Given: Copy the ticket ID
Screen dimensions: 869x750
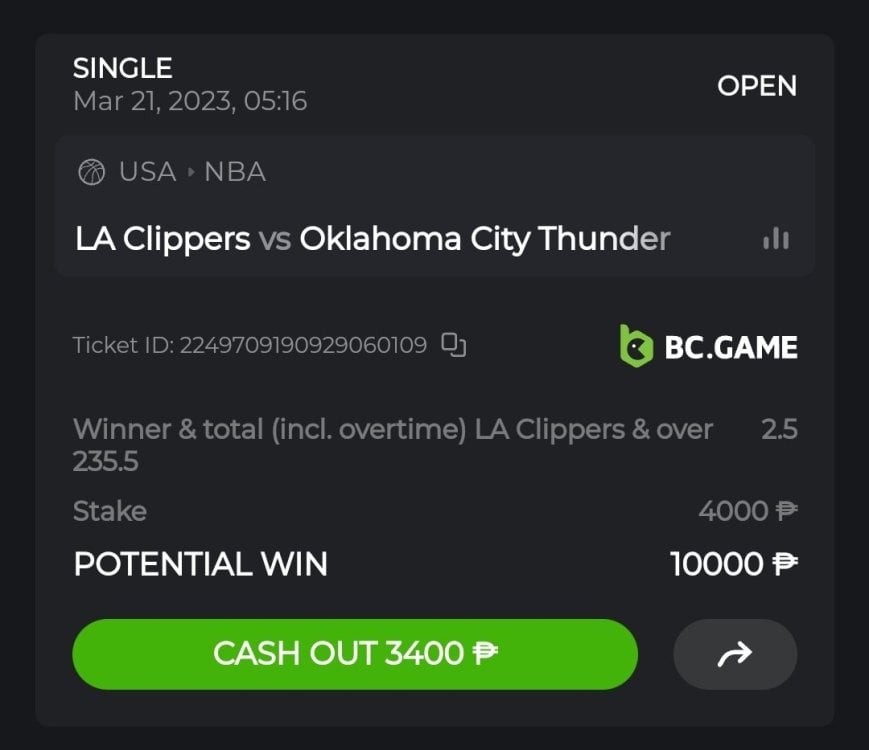Looking at the screenshot, I should pos(454,345).
